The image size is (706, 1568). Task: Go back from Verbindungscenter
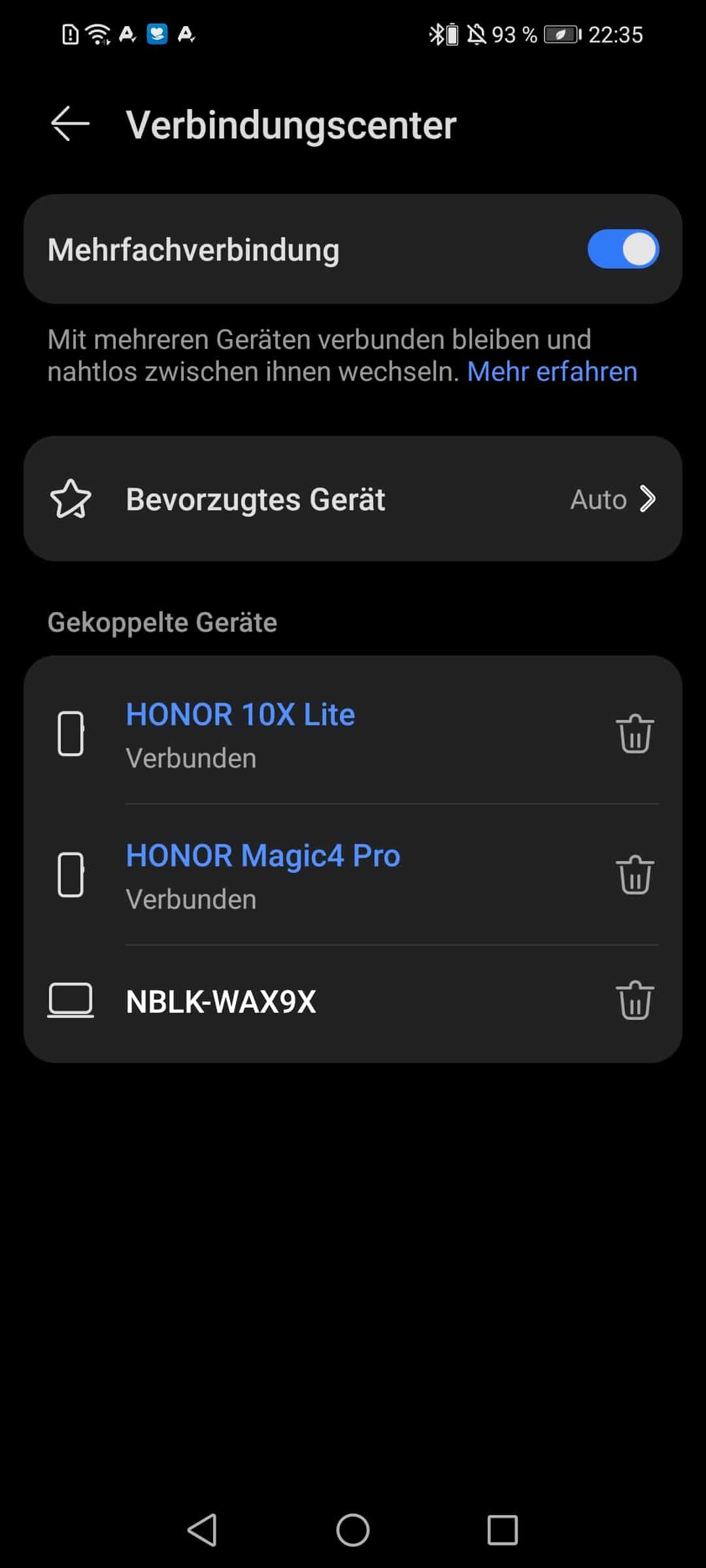[x=70, y=124]
